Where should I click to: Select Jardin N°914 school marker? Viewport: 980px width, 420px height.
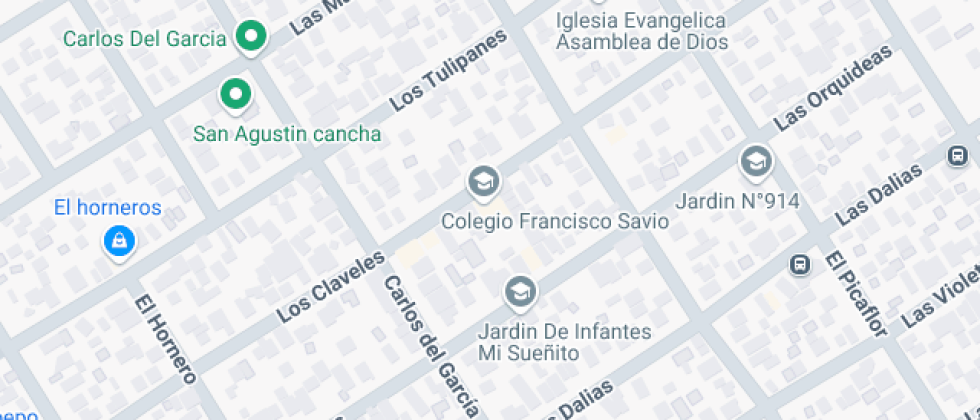pos(756,161)
